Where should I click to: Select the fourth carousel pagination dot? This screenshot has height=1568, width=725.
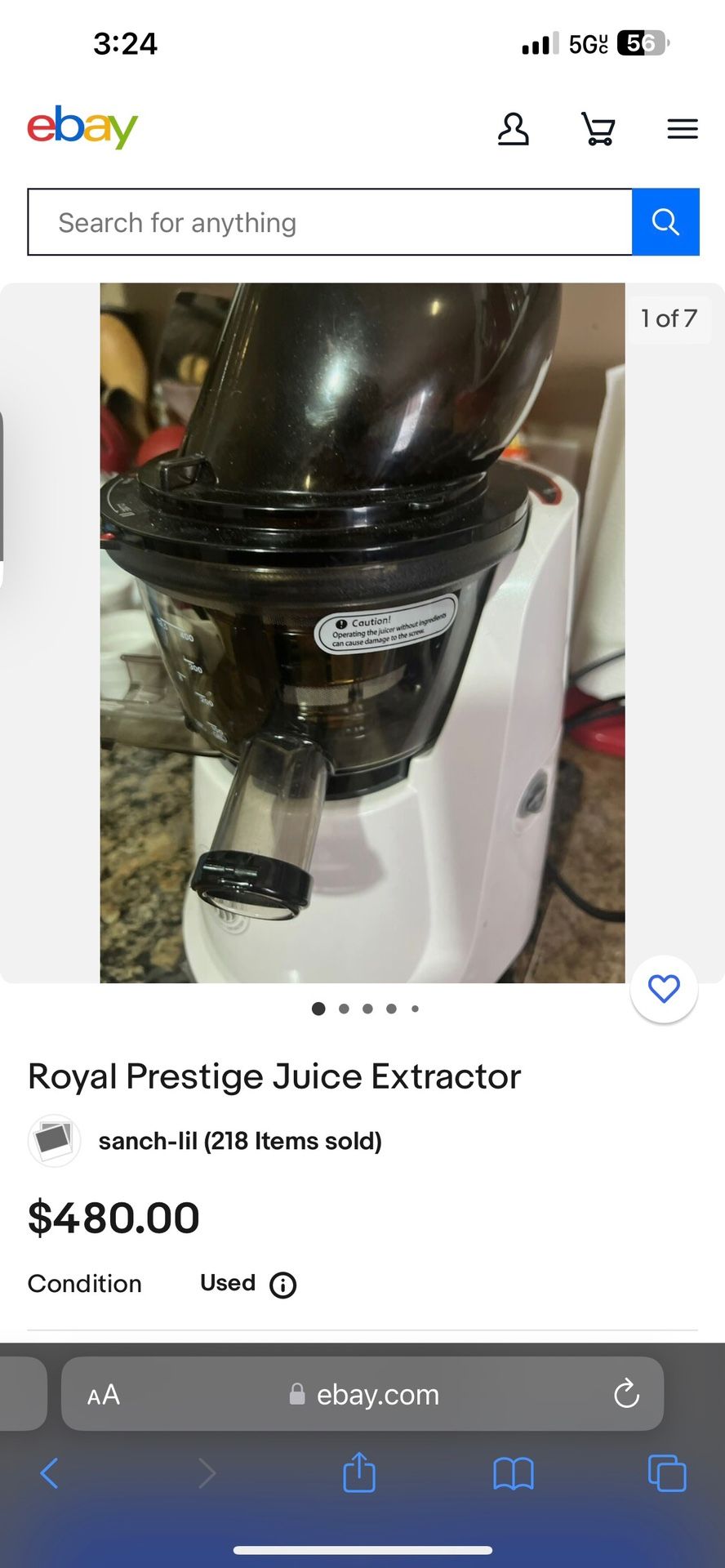[391, 1009]
